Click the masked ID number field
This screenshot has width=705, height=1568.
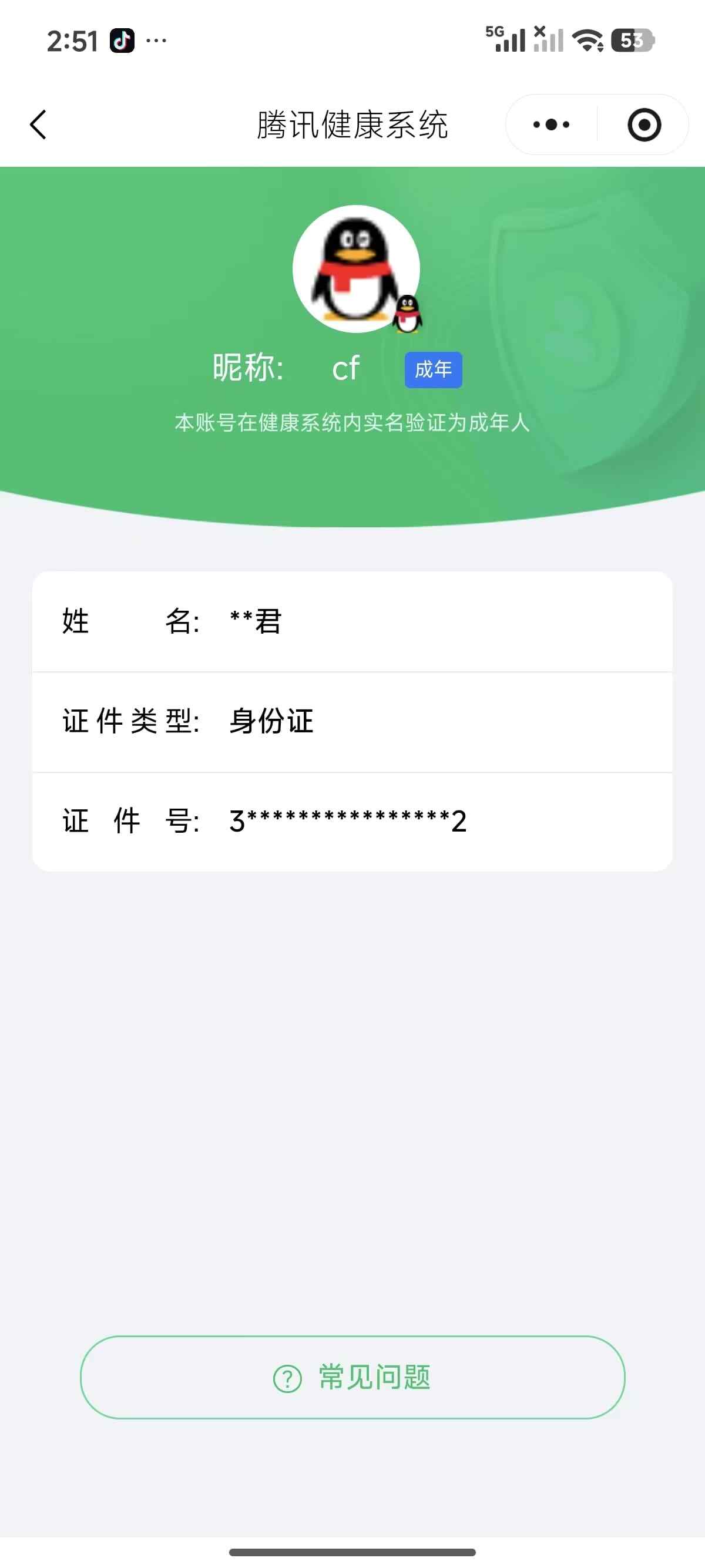tap(347, 820)
